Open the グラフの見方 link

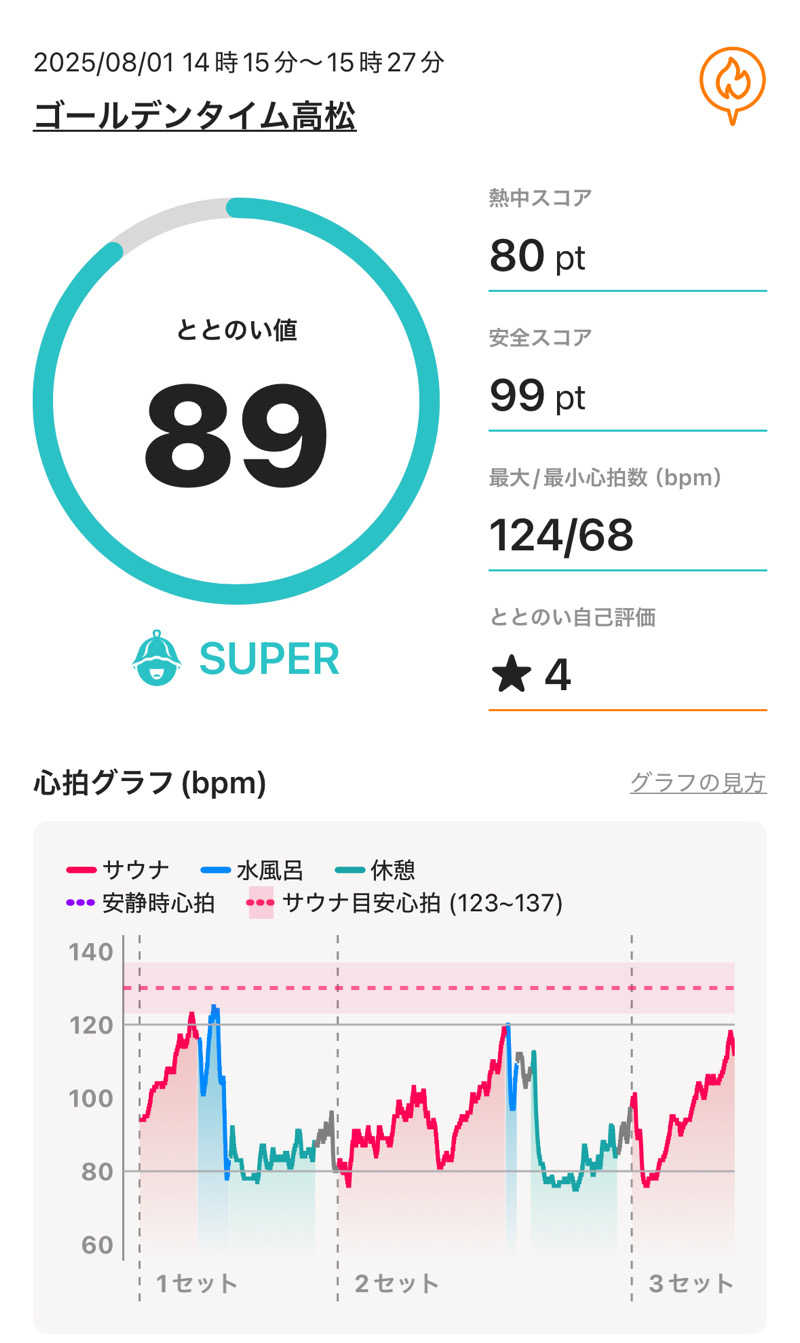(x=700, y=784)
